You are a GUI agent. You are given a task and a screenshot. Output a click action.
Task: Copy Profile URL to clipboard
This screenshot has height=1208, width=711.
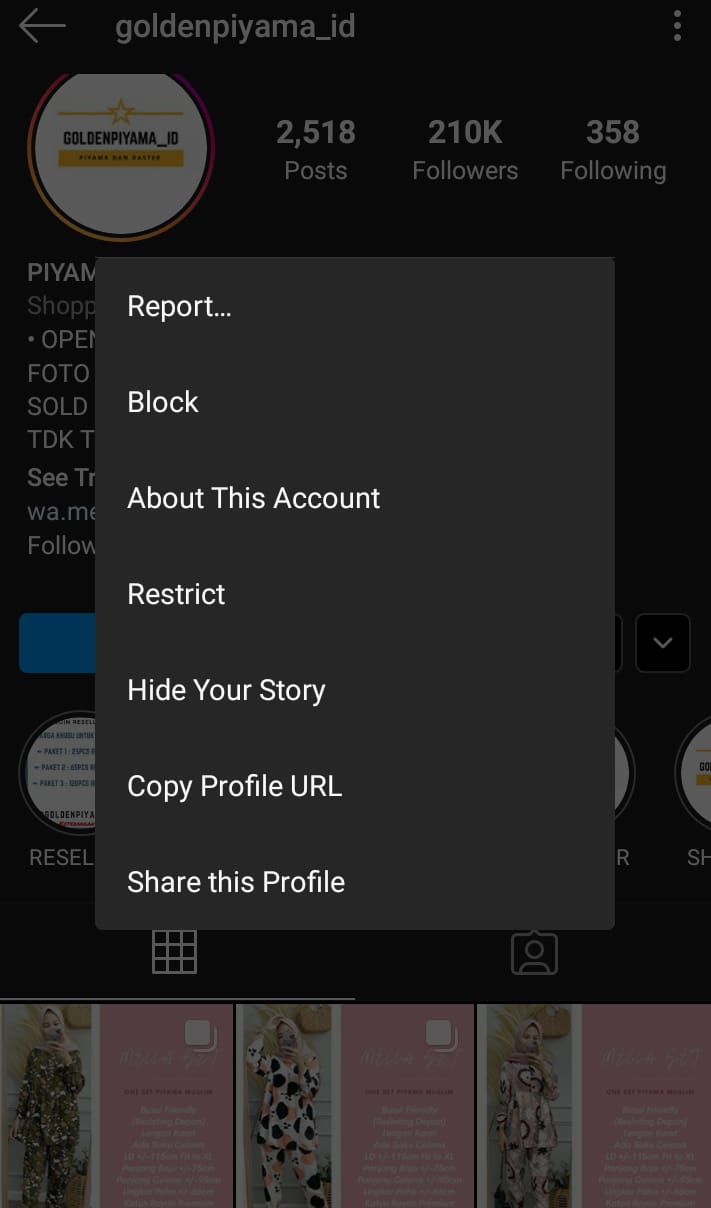click(354, 786)
